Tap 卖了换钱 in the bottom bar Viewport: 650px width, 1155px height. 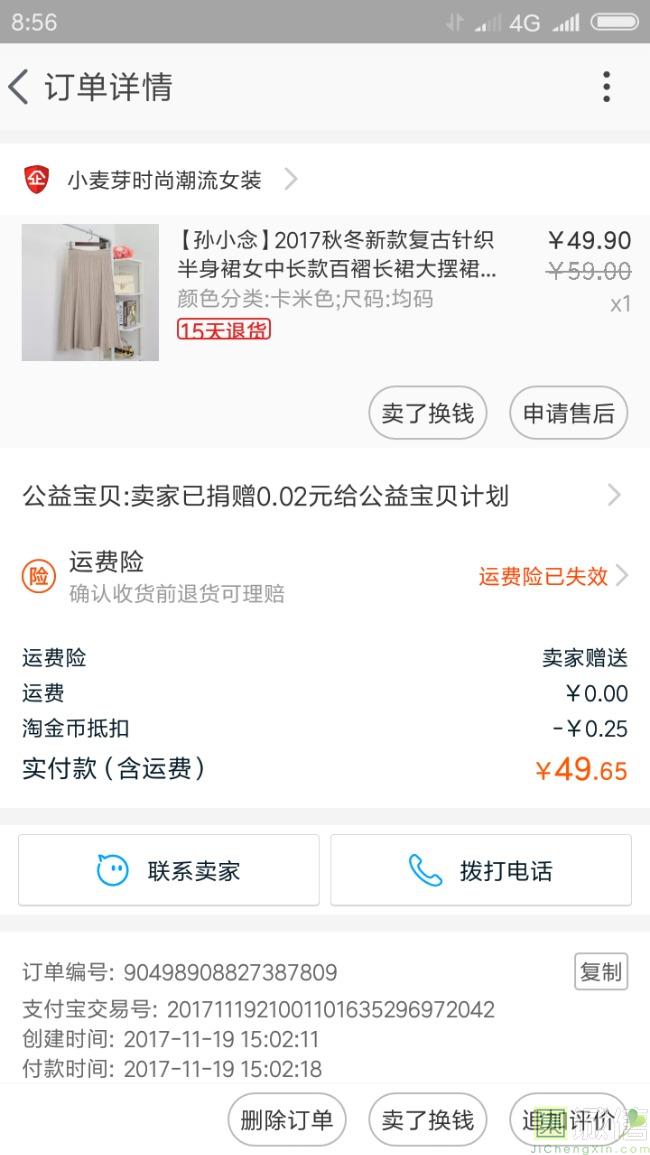point(427,1120)
